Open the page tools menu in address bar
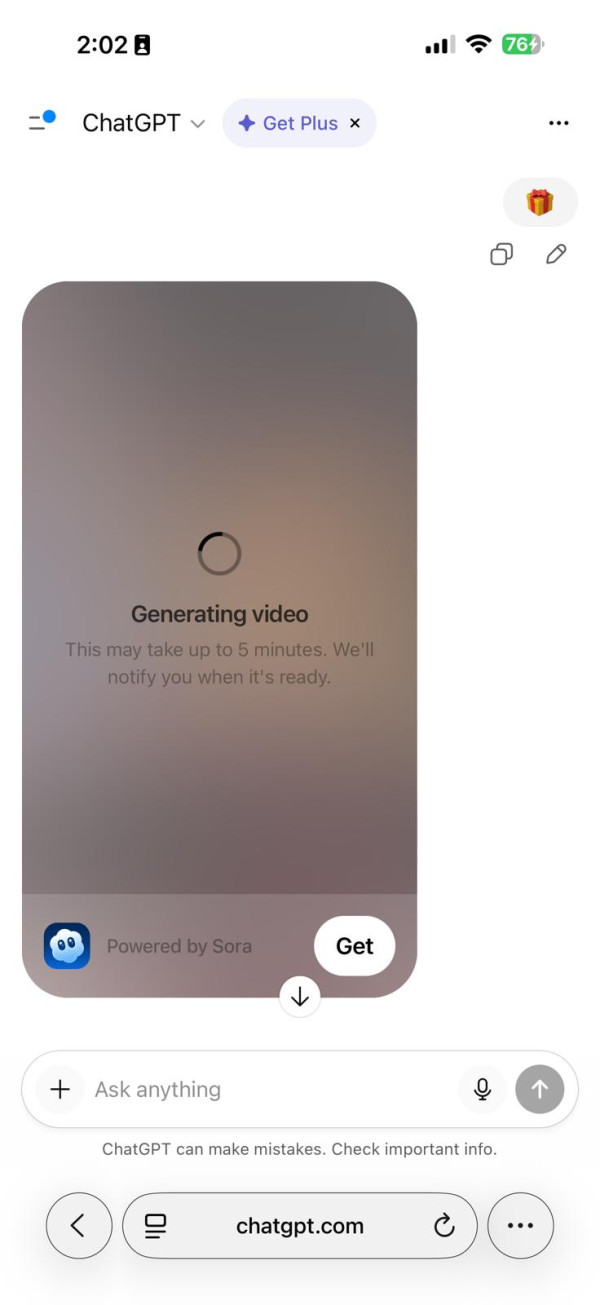 point(155,1225)
